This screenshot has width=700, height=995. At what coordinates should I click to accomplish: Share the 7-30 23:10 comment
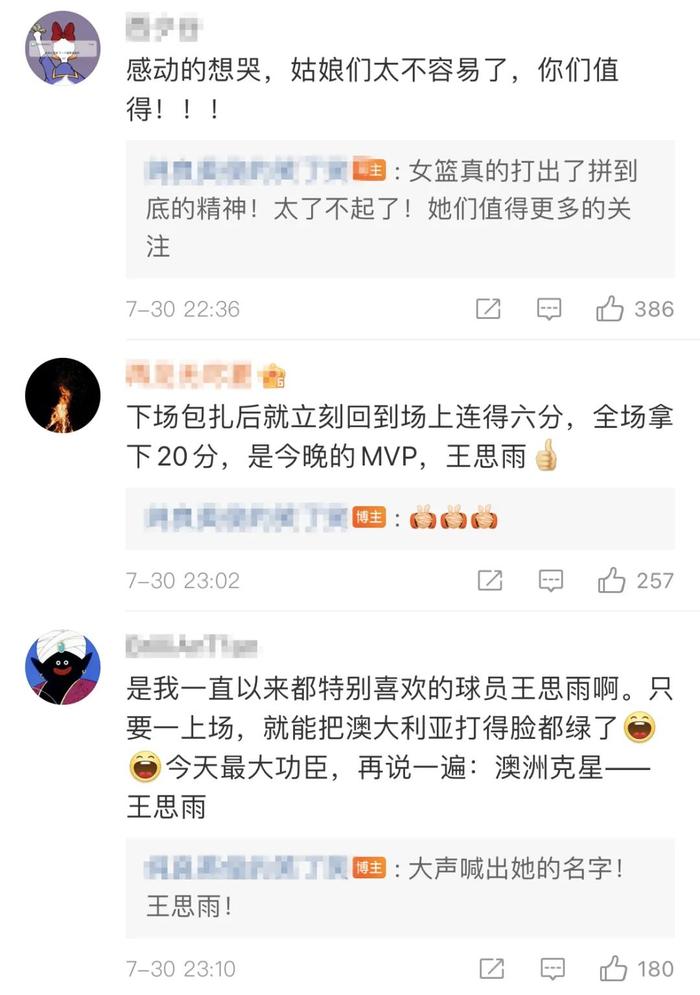[490, 968]
